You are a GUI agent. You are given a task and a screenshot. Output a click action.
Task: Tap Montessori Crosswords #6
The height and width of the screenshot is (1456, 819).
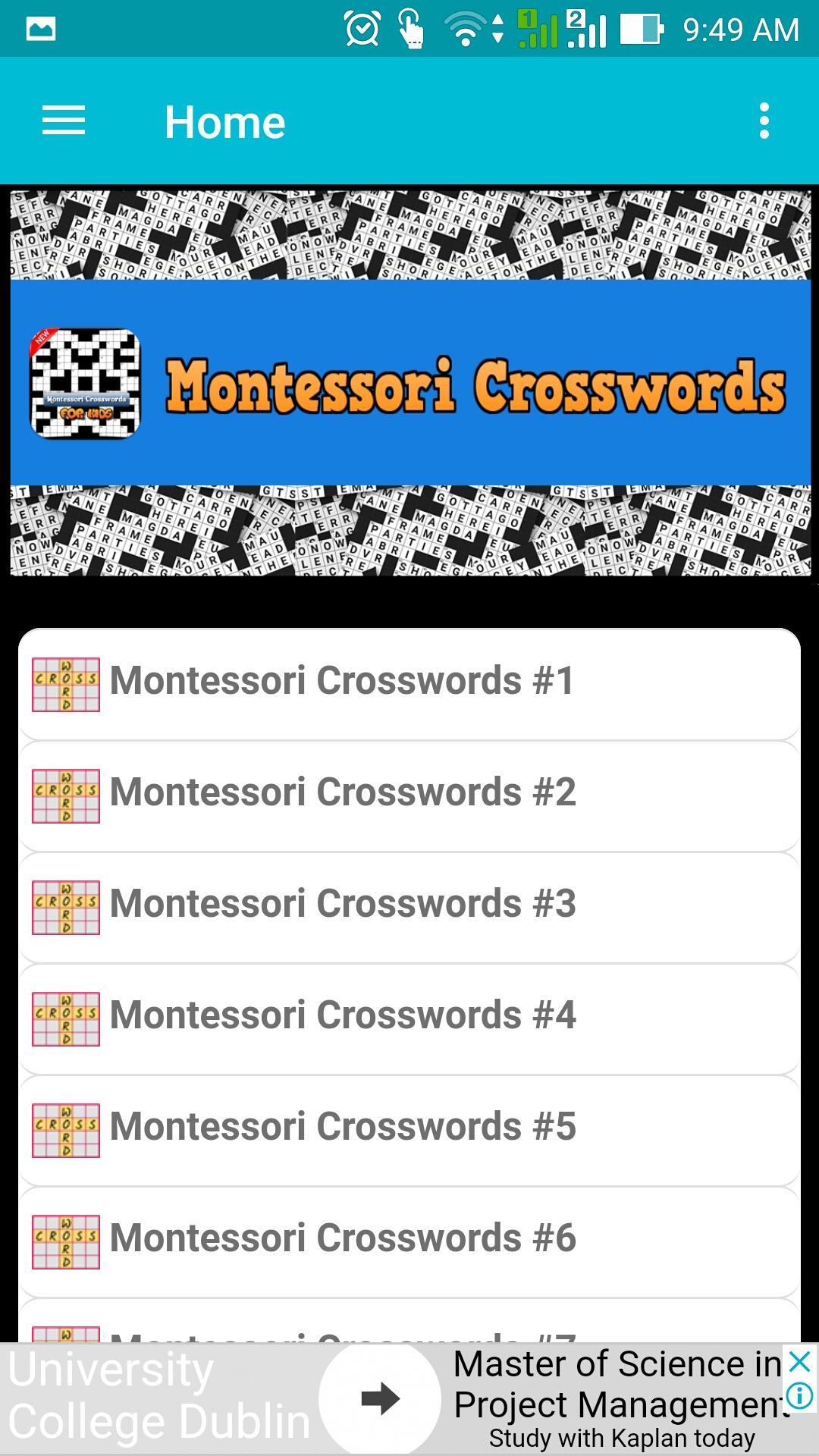pos(409,1239)
